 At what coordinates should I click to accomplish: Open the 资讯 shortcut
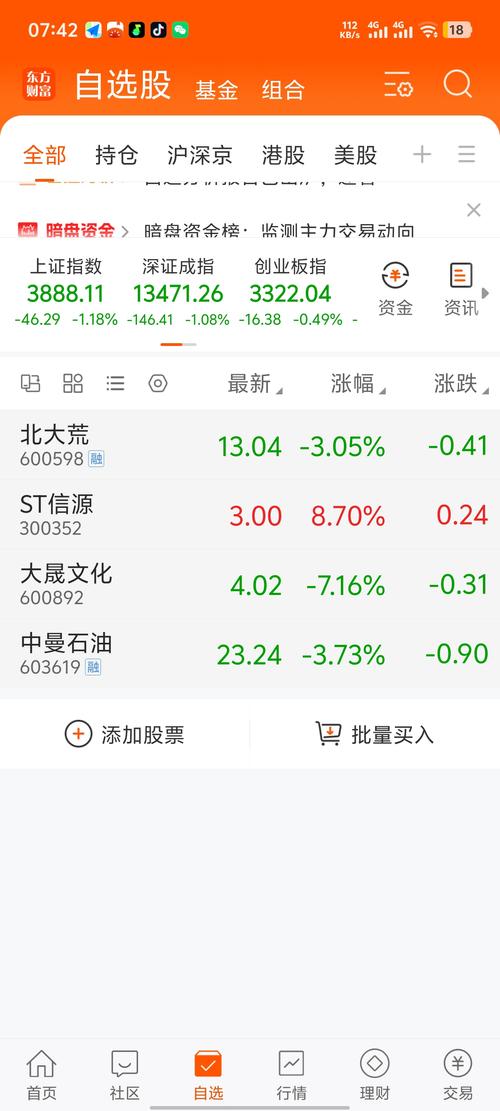pos(461,289)
